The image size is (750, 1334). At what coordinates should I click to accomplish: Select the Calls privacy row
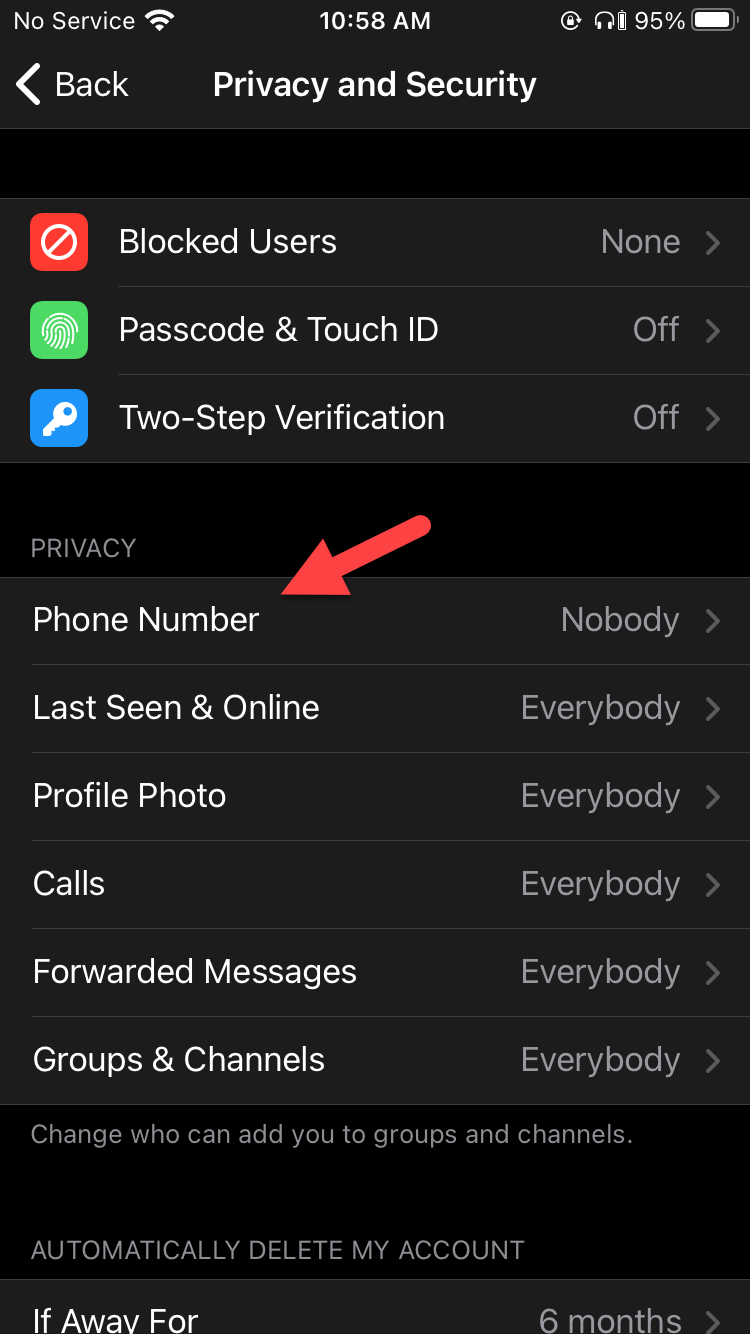(x=375, y=884)
